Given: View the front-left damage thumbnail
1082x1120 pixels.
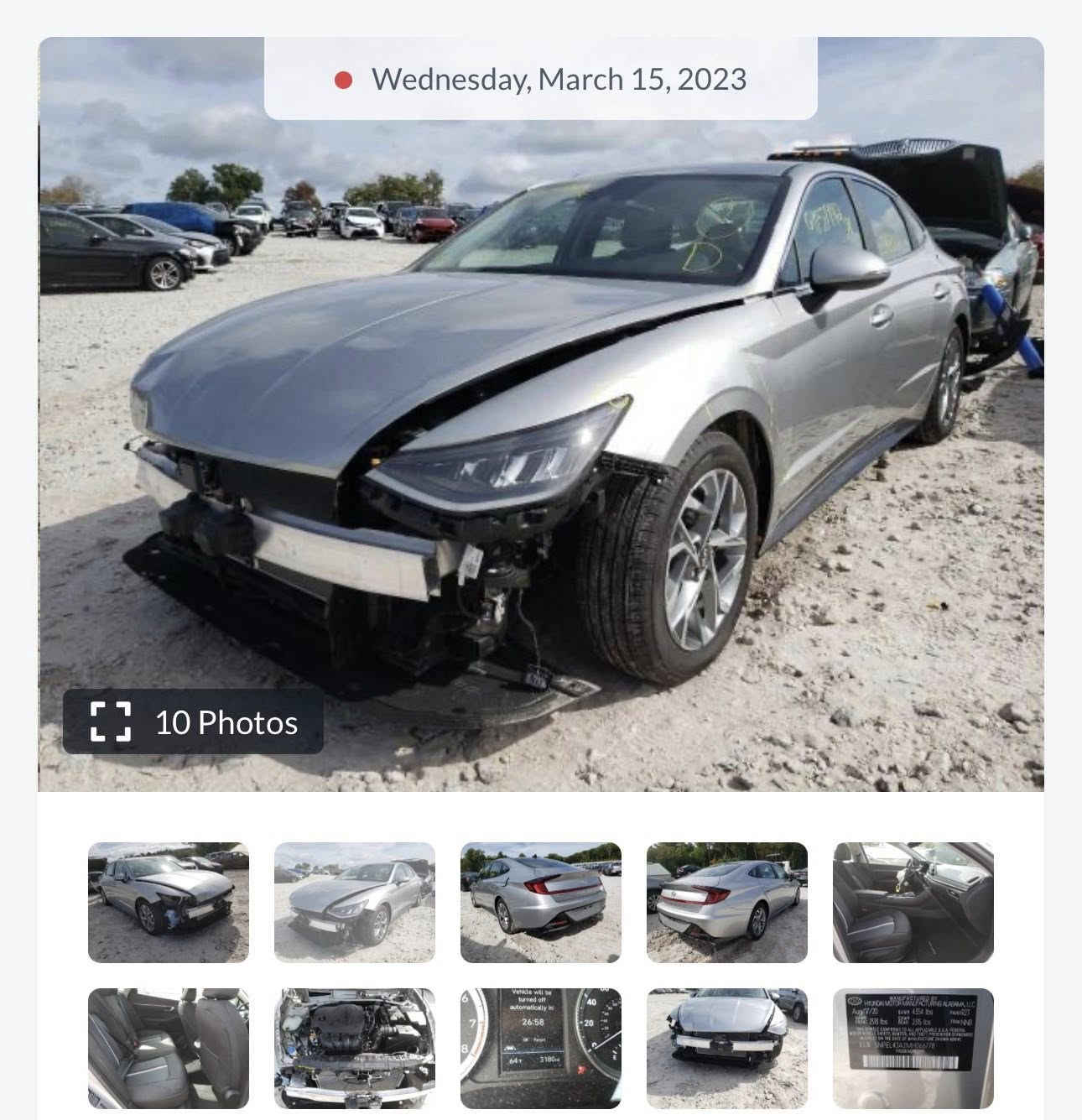Looking at the screenshot, I should point(169,902).
